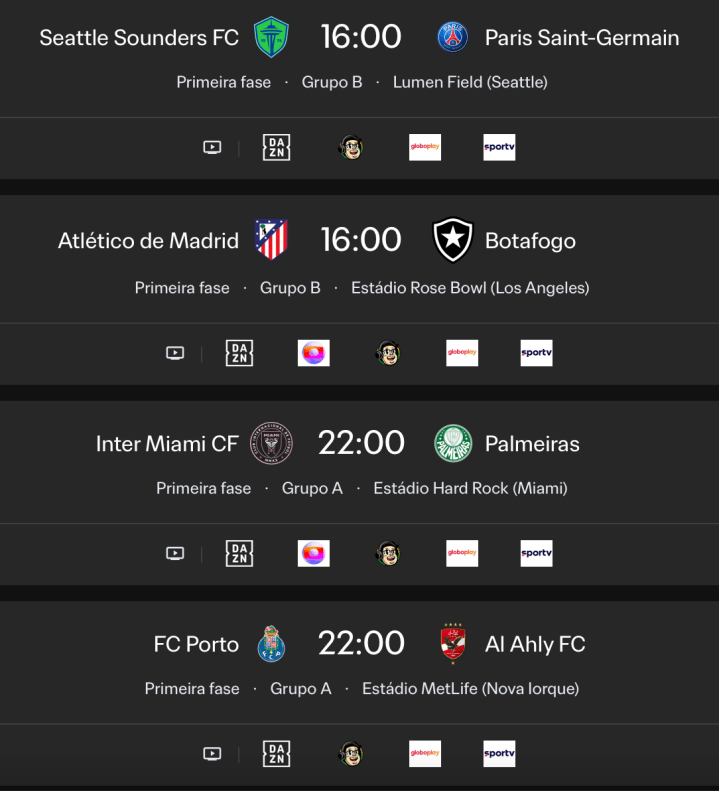This screenshot has height=791, width=719.
Task: Select Globoplay for the Seattle Sounders match
Action: [425, 148]
